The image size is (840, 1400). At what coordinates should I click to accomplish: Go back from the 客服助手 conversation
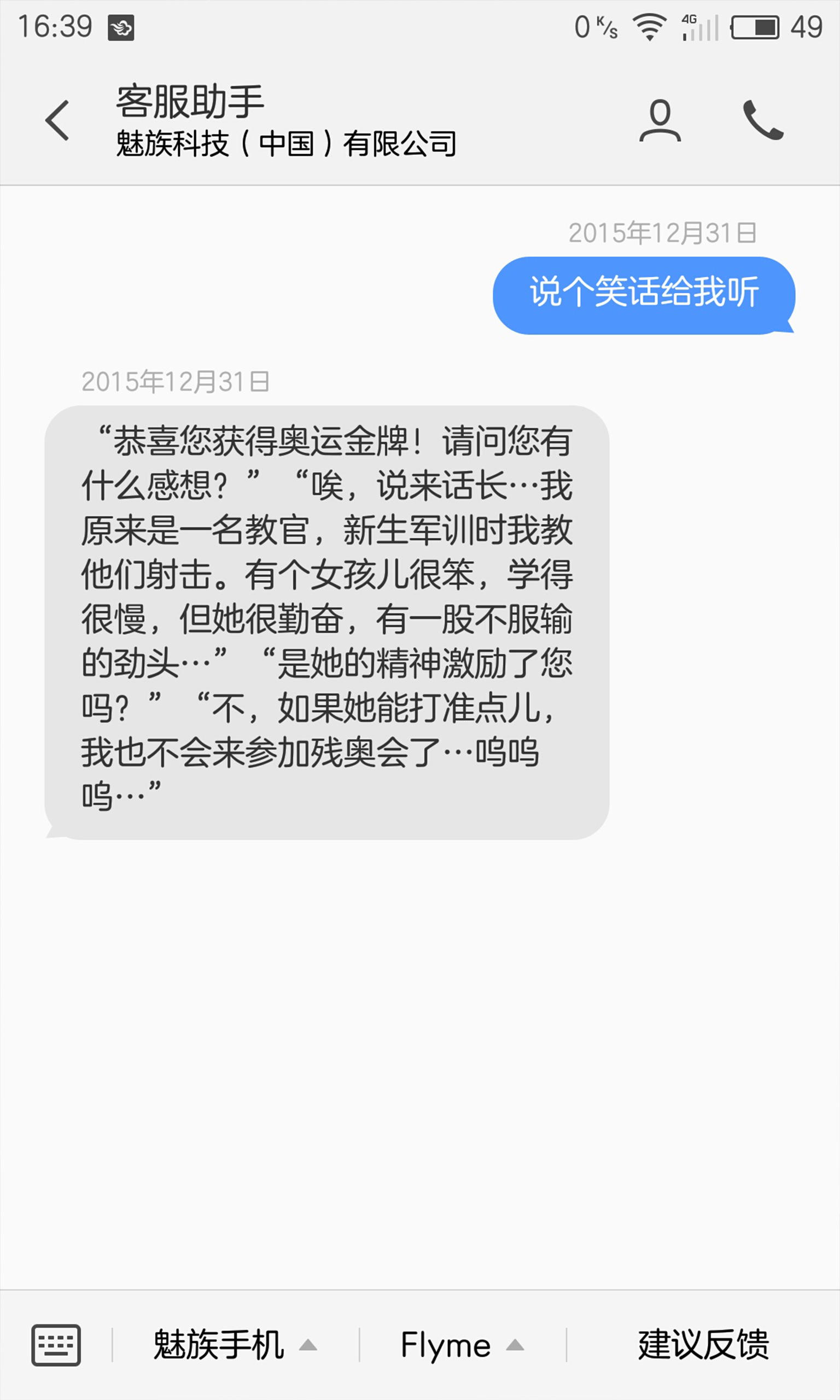(x=57, y=120)
